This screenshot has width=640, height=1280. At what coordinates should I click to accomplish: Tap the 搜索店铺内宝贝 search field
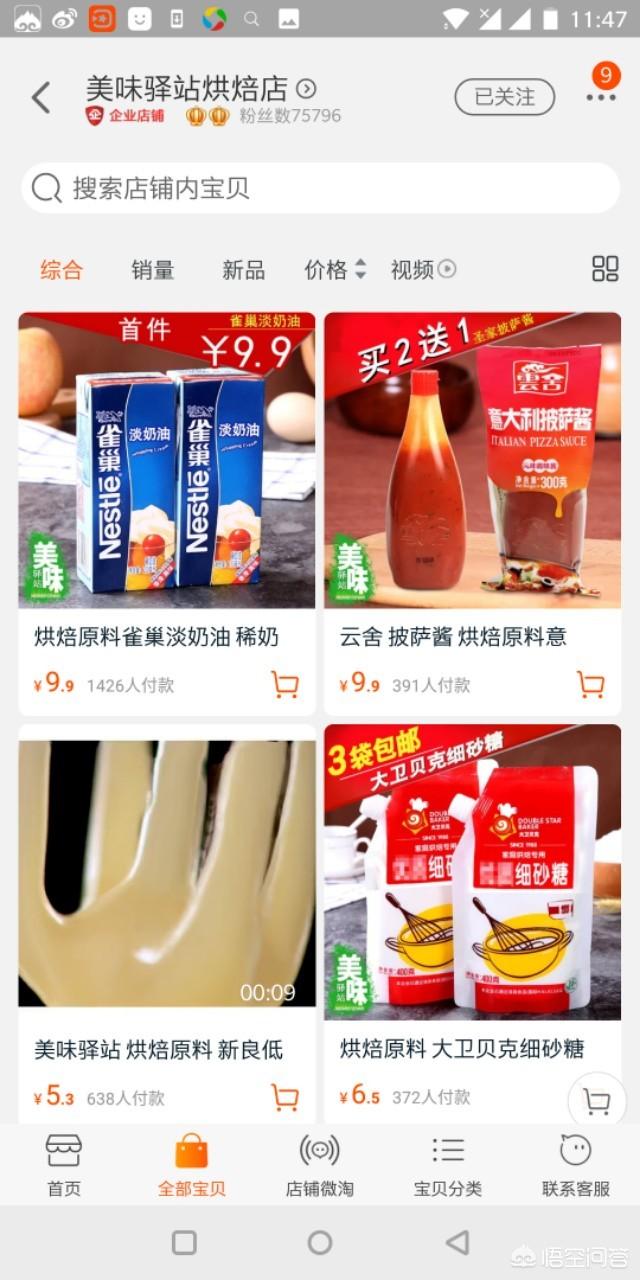[320, 188]
